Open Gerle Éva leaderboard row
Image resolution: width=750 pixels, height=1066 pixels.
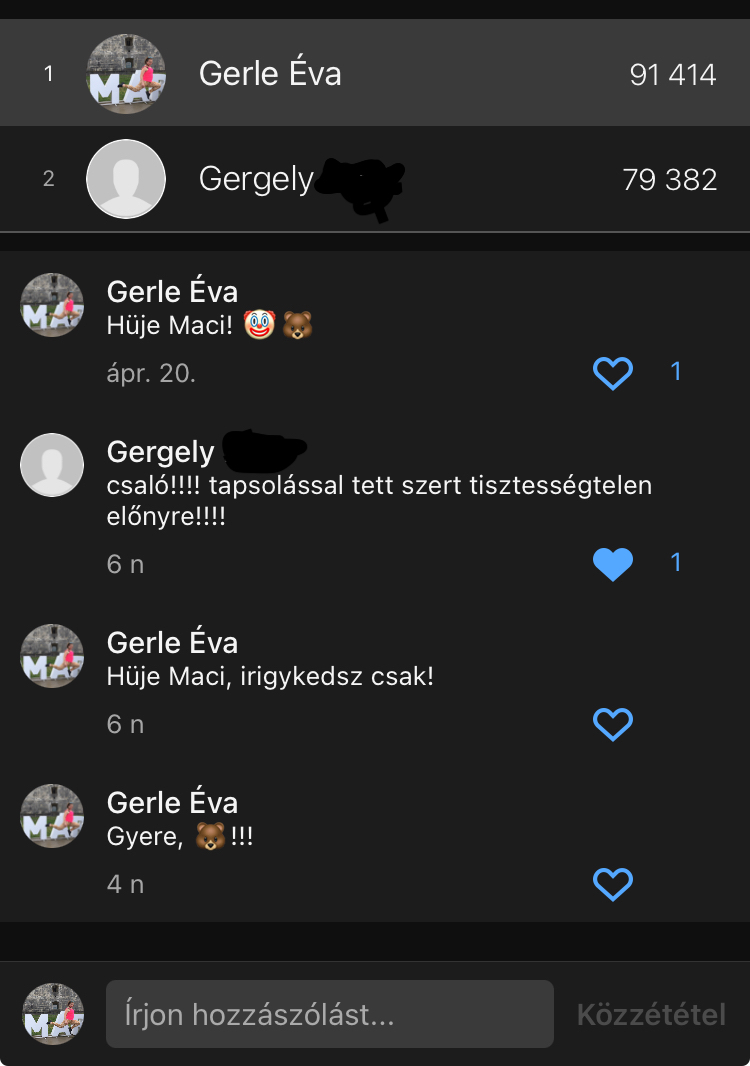[375, 73]
